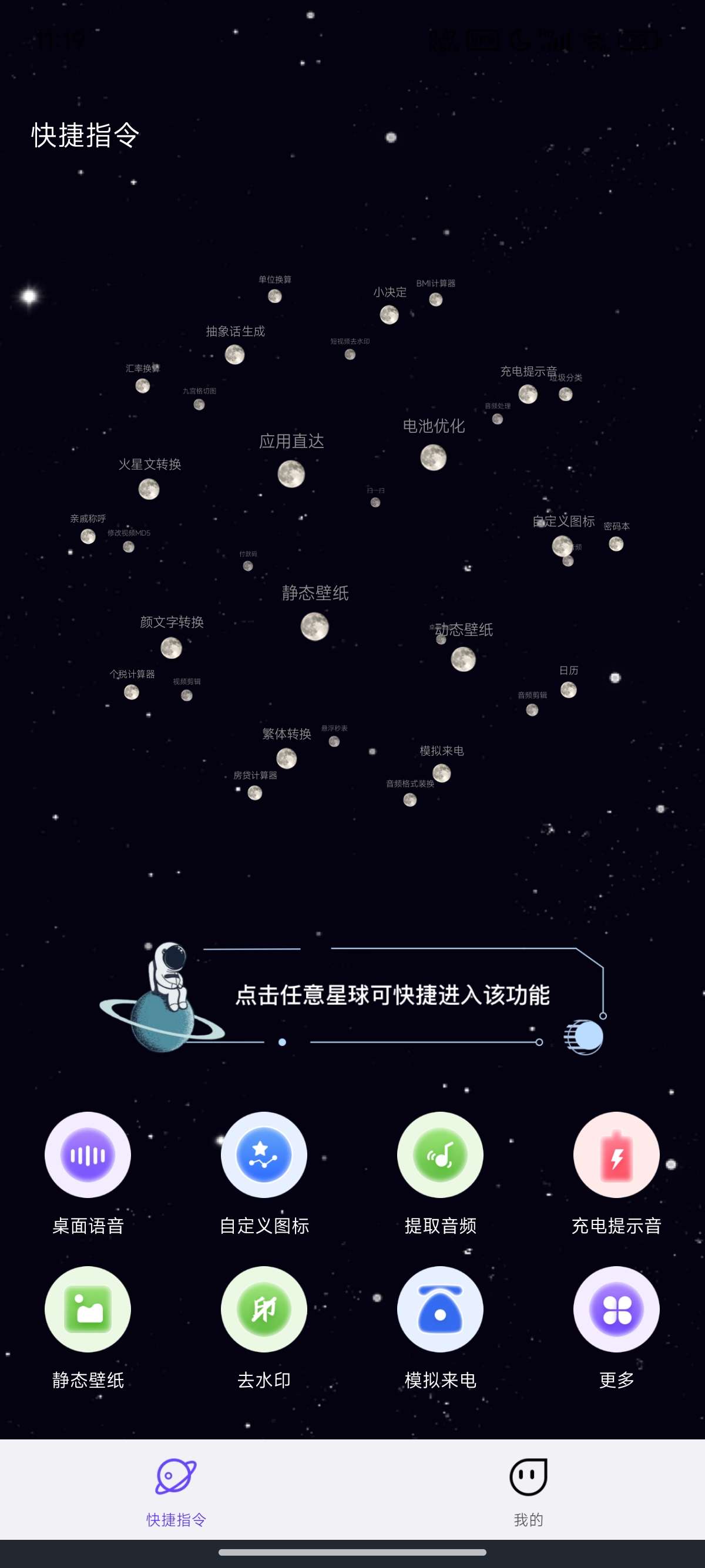Open the 充电提示音 shortcut icon
This screenshot has height=1568, width=705.
(x=616, y=1155)
